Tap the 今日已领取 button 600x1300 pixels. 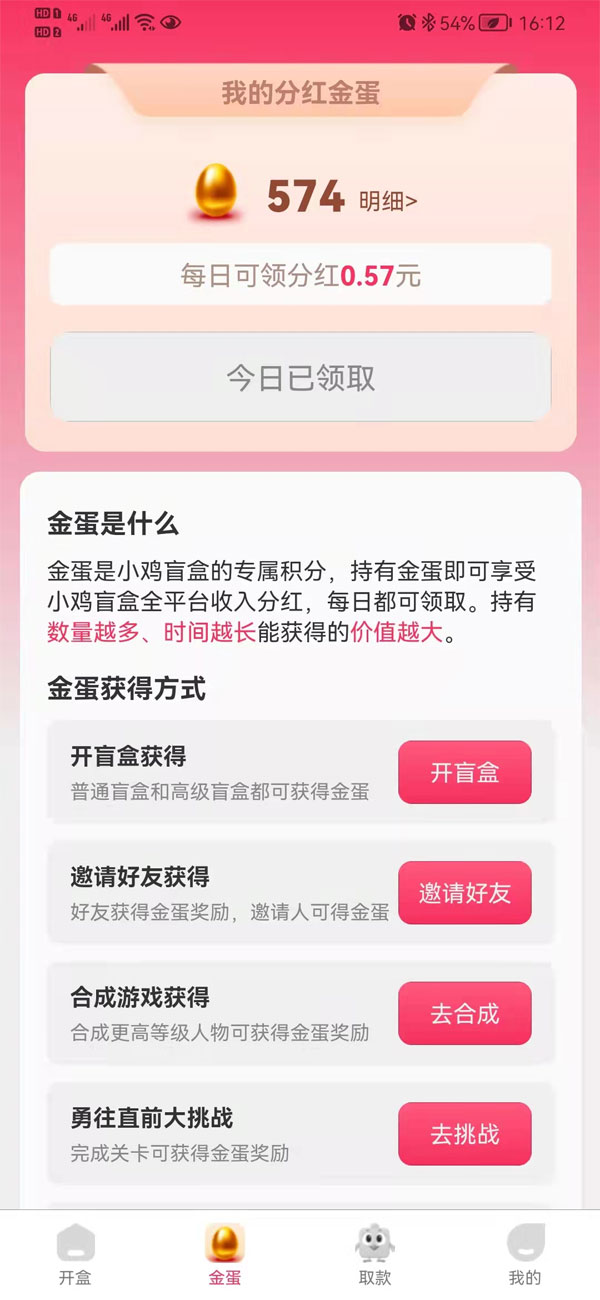click(x=300, y=378)
